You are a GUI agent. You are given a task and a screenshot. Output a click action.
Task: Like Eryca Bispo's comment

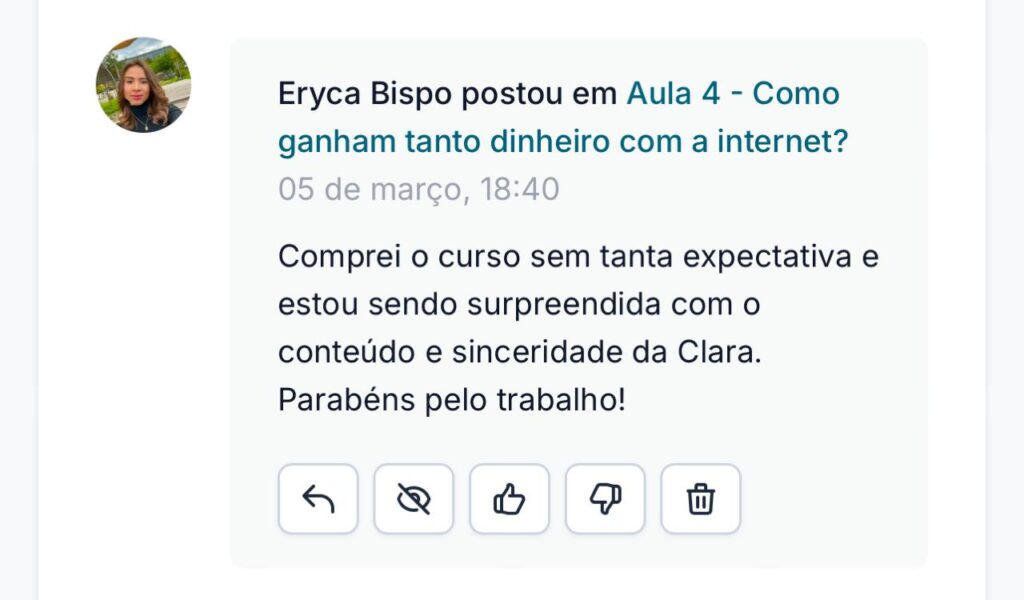[x=509, y=499]
